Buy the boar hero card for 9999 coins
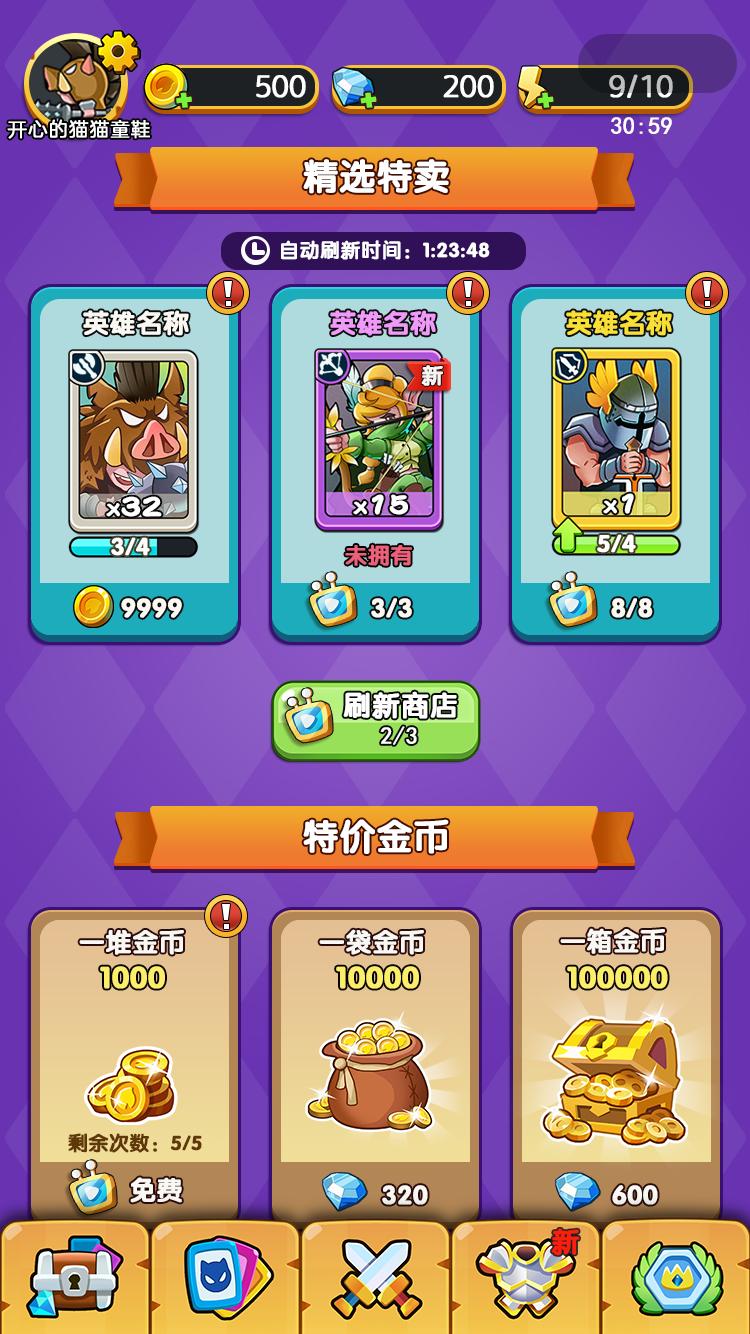This screenshot has height=1334, width=750. pos(134,606)
